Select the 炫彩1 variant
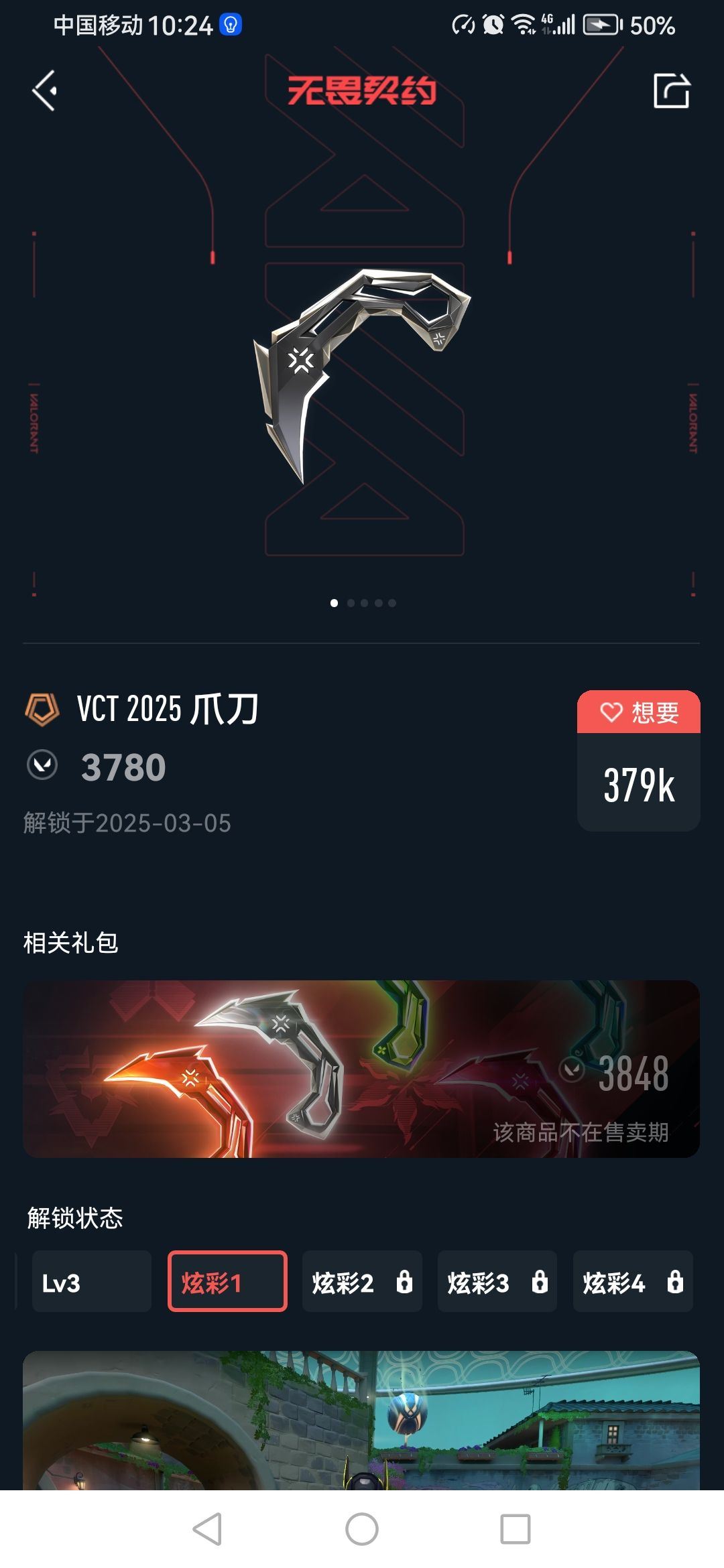 click(x=227, y=1283)
